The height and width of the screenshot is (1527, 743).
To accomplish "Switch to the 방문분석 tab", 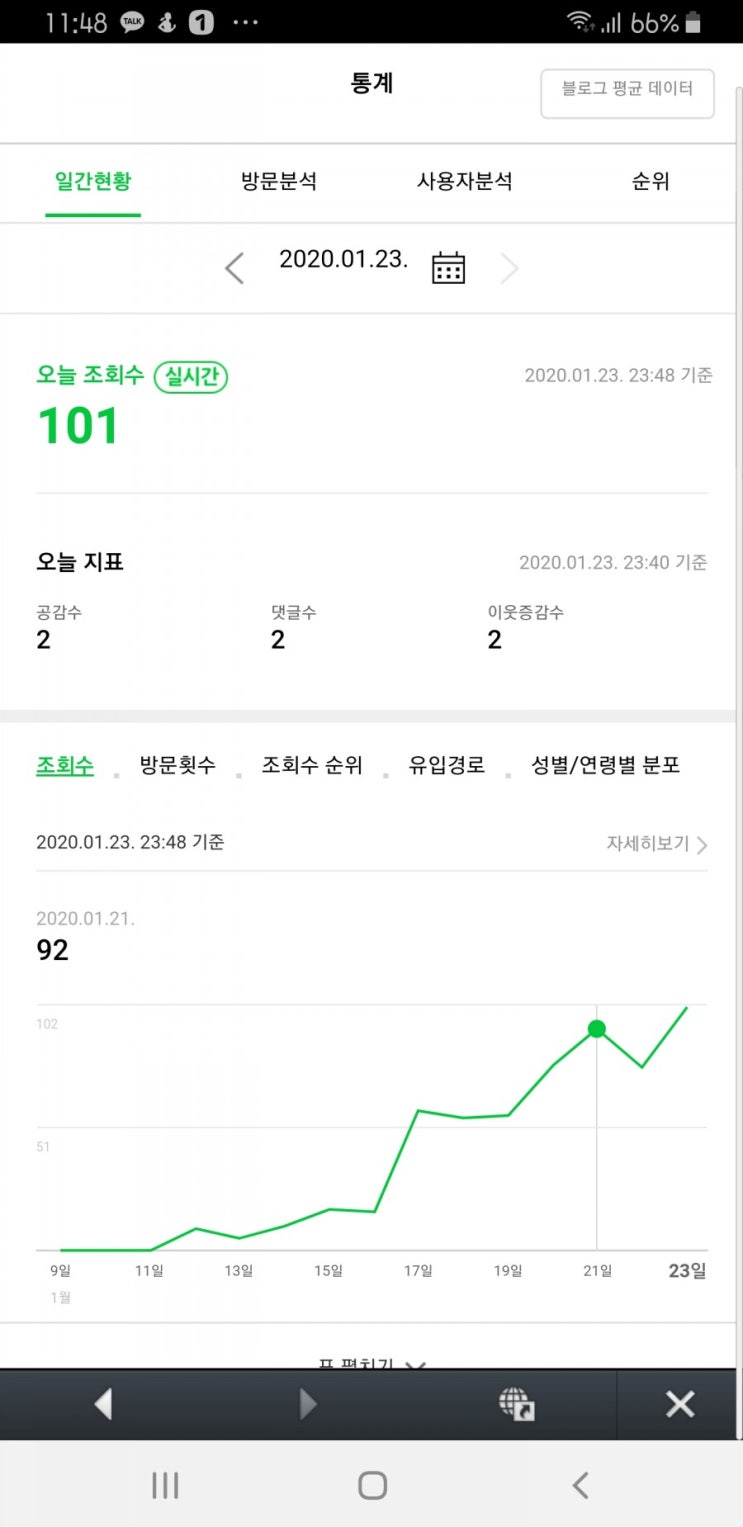I will tap(279, 181).
